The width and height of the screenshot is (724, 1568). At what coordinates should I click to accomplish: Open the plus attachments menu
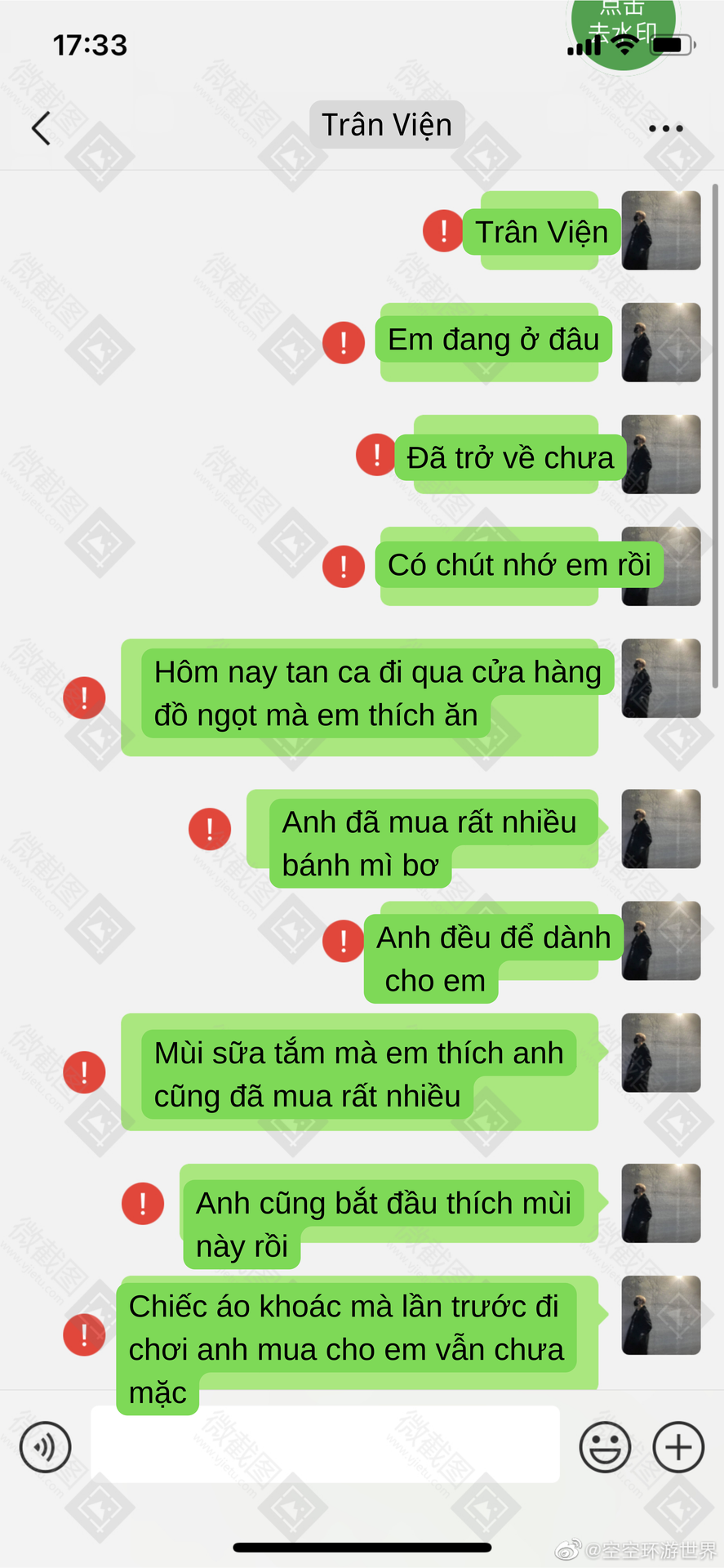678,1447
